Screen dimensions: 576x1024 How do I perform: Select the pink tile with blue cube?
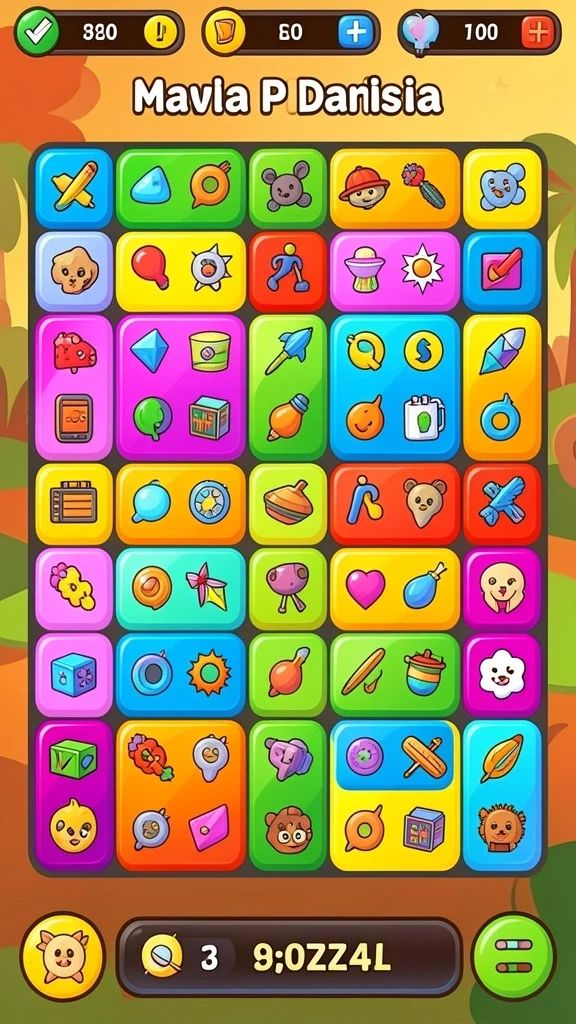click(74, 674)
